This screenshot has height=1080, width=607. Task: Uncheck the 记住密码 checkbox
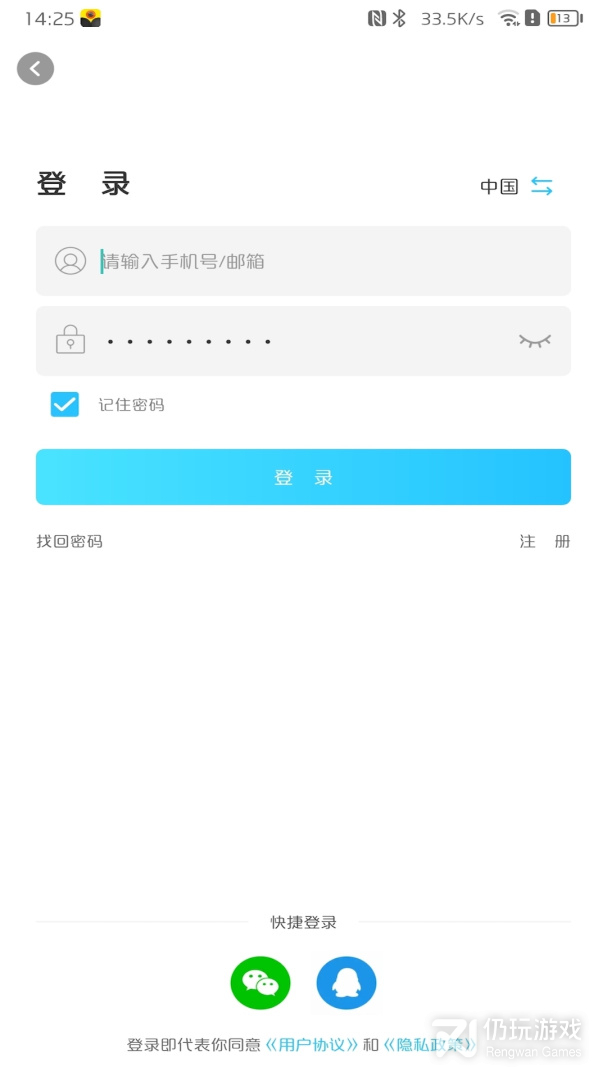[65, 404]
